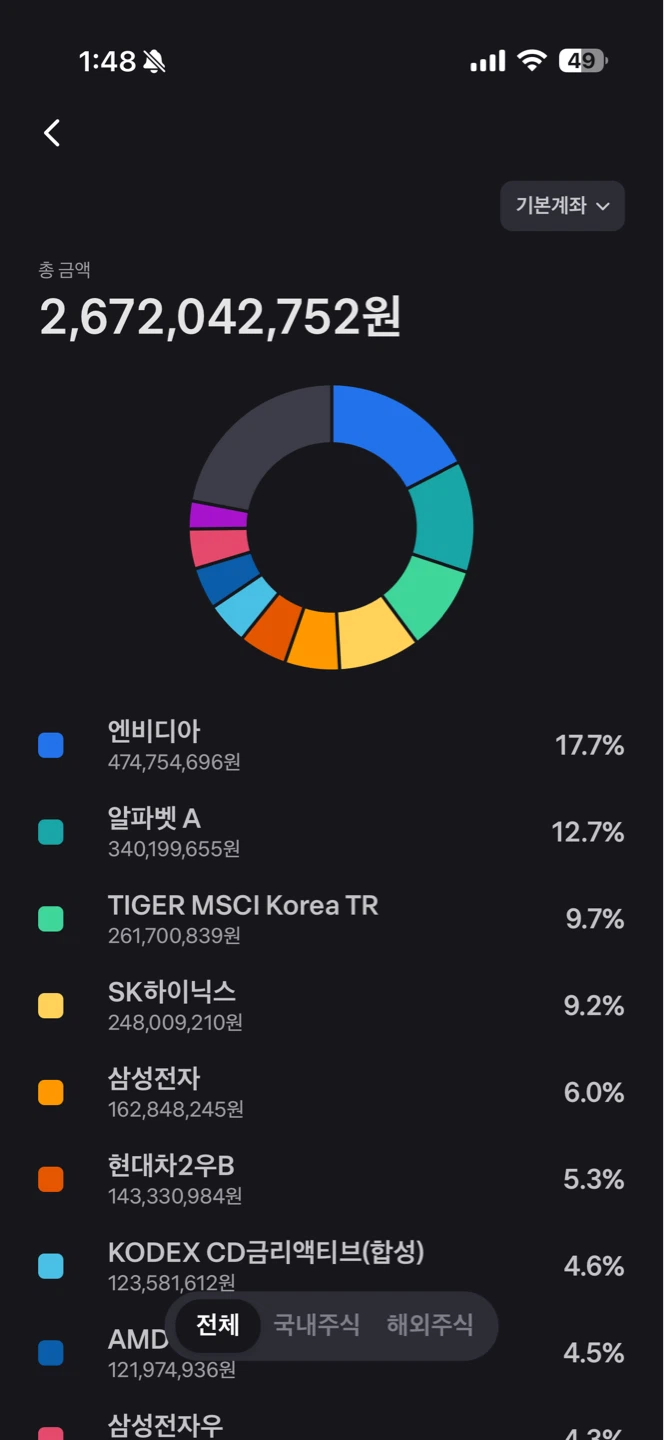
Task: Open the TIGER MSCI Korea TR row
Action: point(332,919)
